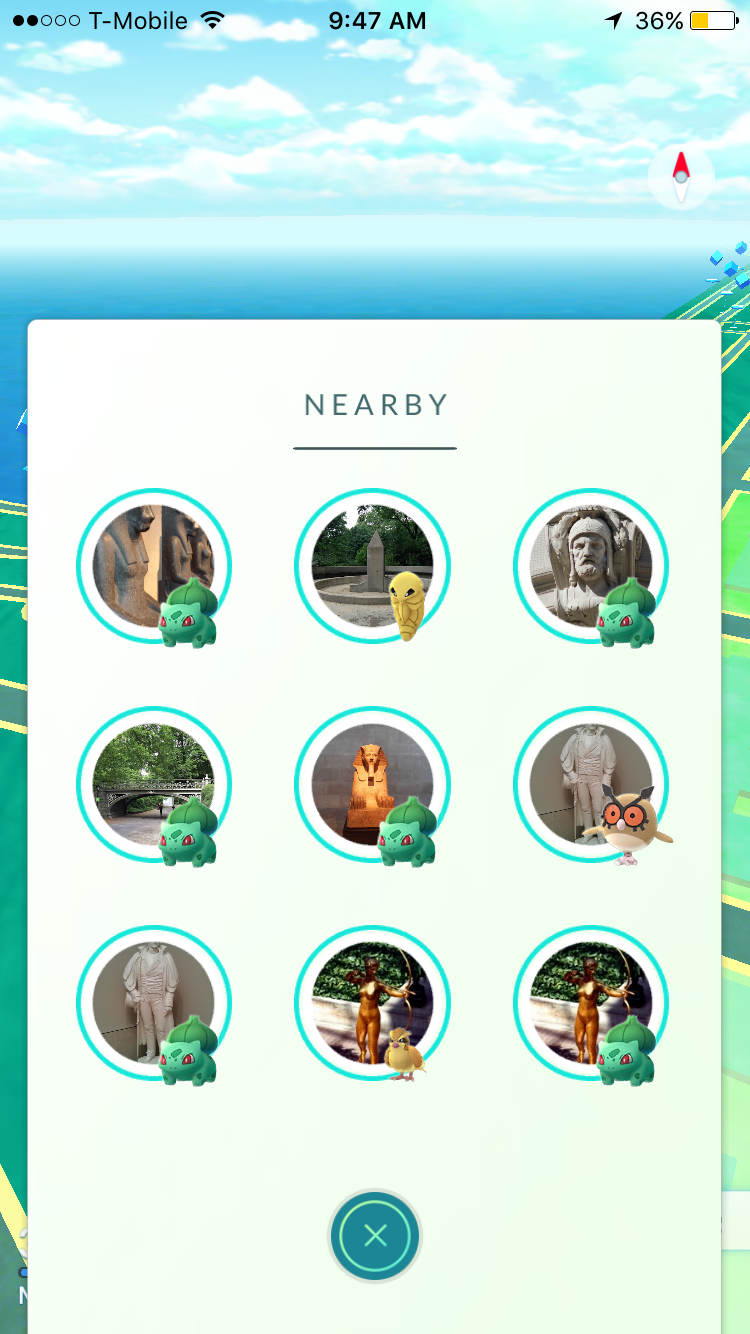The image size is (750, 1334).
Task: Select Bulbasaur near the Egyptian statues PokéStop
Action: tap(154, 566)
